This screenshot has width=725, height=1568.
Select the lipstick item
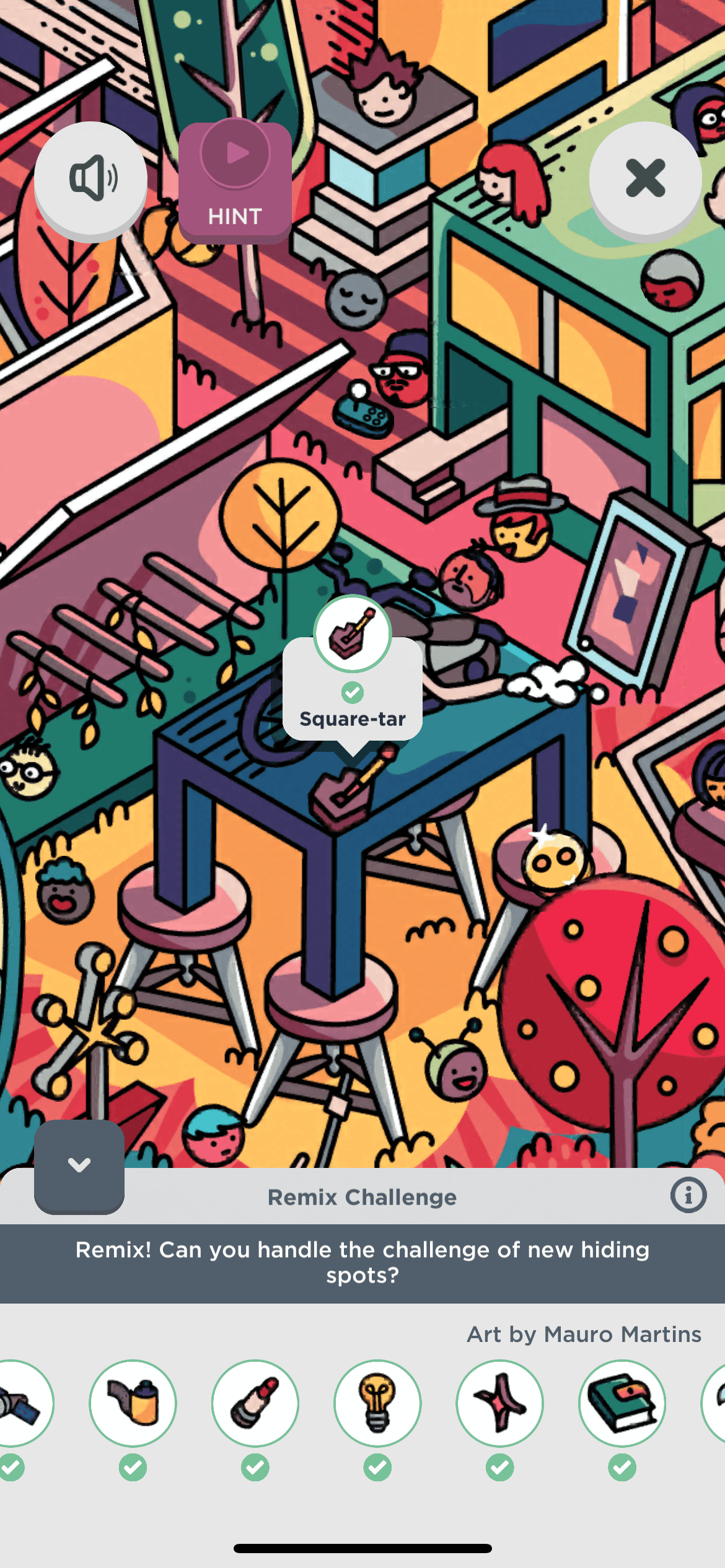tap(255, 1403)
